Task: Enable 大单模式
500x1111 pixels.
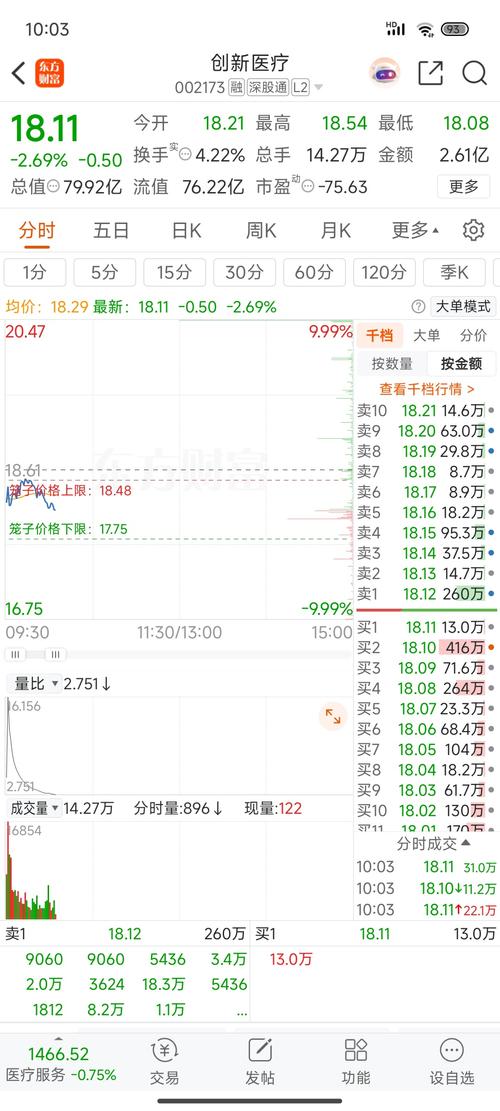Action: pos(462,307)
